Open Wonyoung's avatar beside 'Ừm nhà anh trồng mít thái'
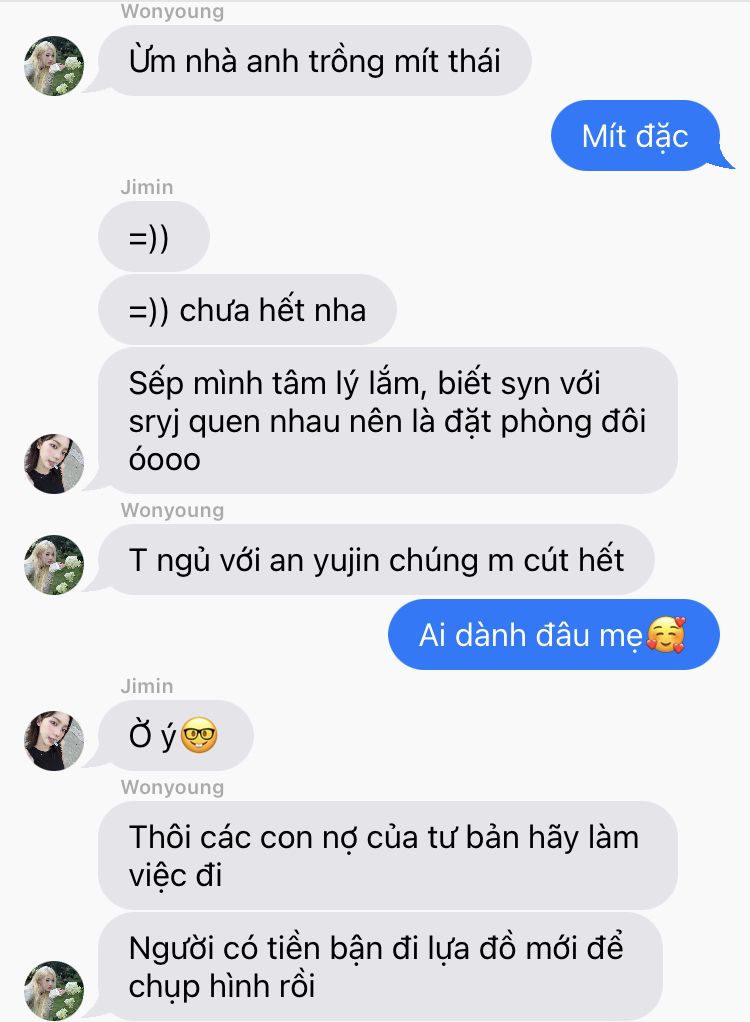This screenshot has height=1022, width=750. (53, 66)
